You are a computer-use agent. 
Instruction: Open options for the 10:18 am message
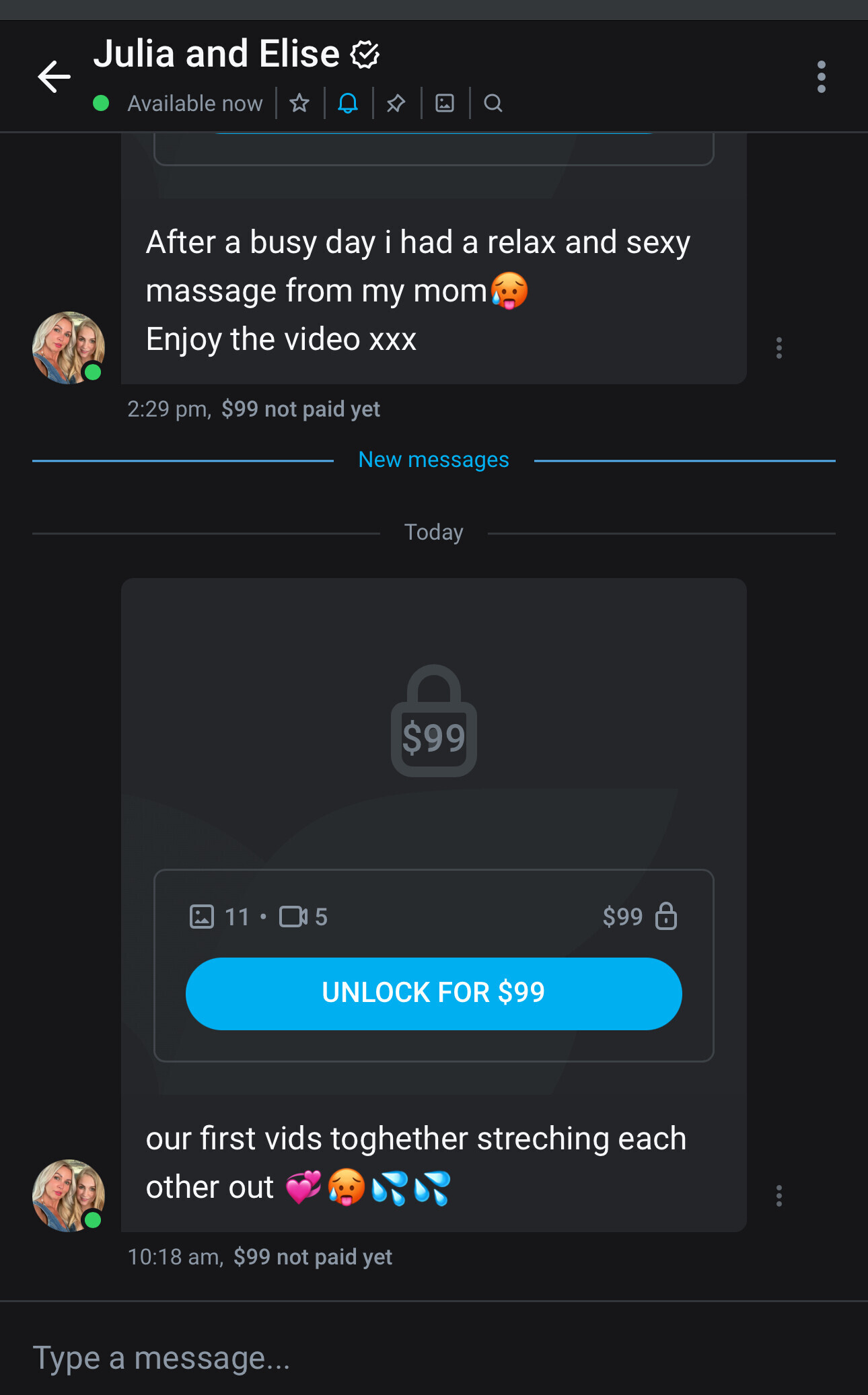(x=779, y=1196)
